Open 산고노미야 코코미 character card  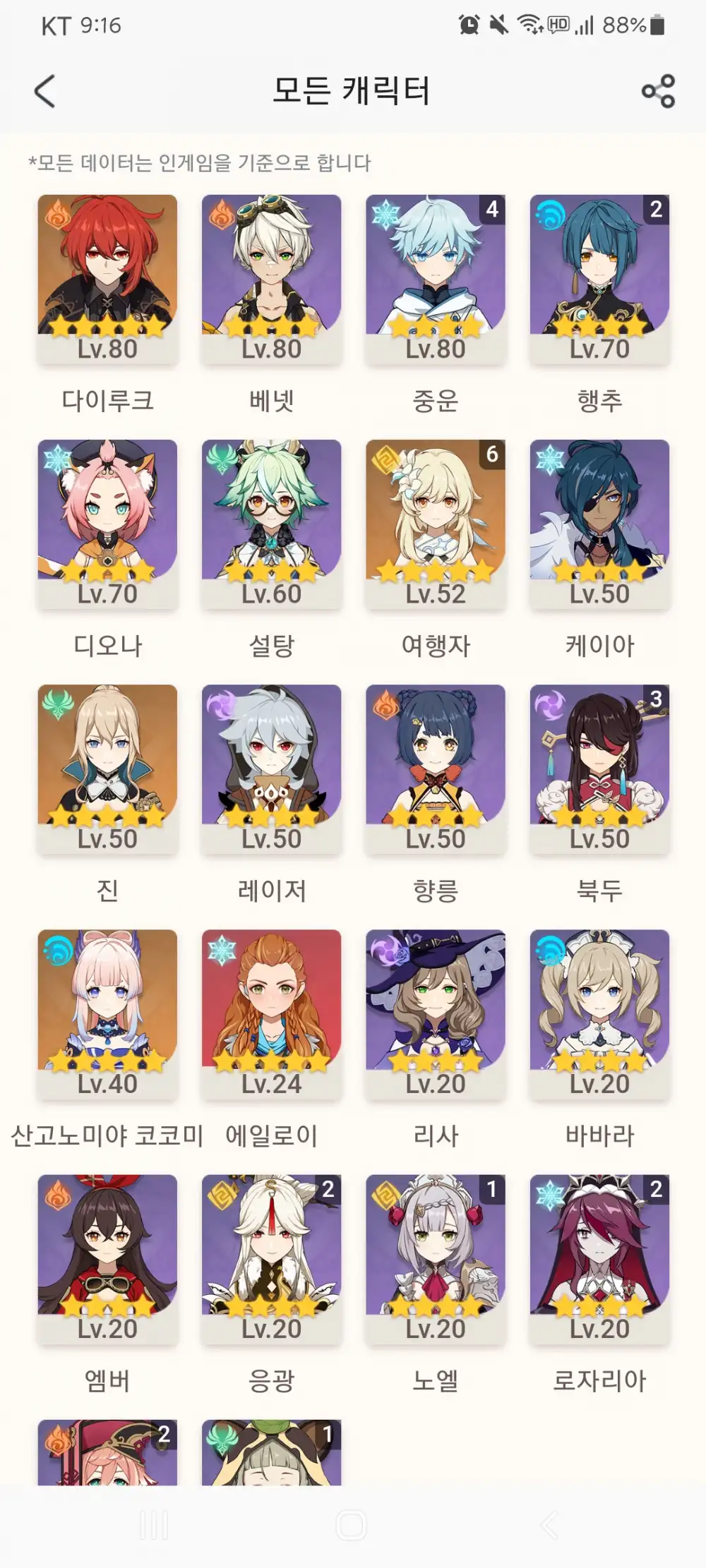tap(107, 1013)
